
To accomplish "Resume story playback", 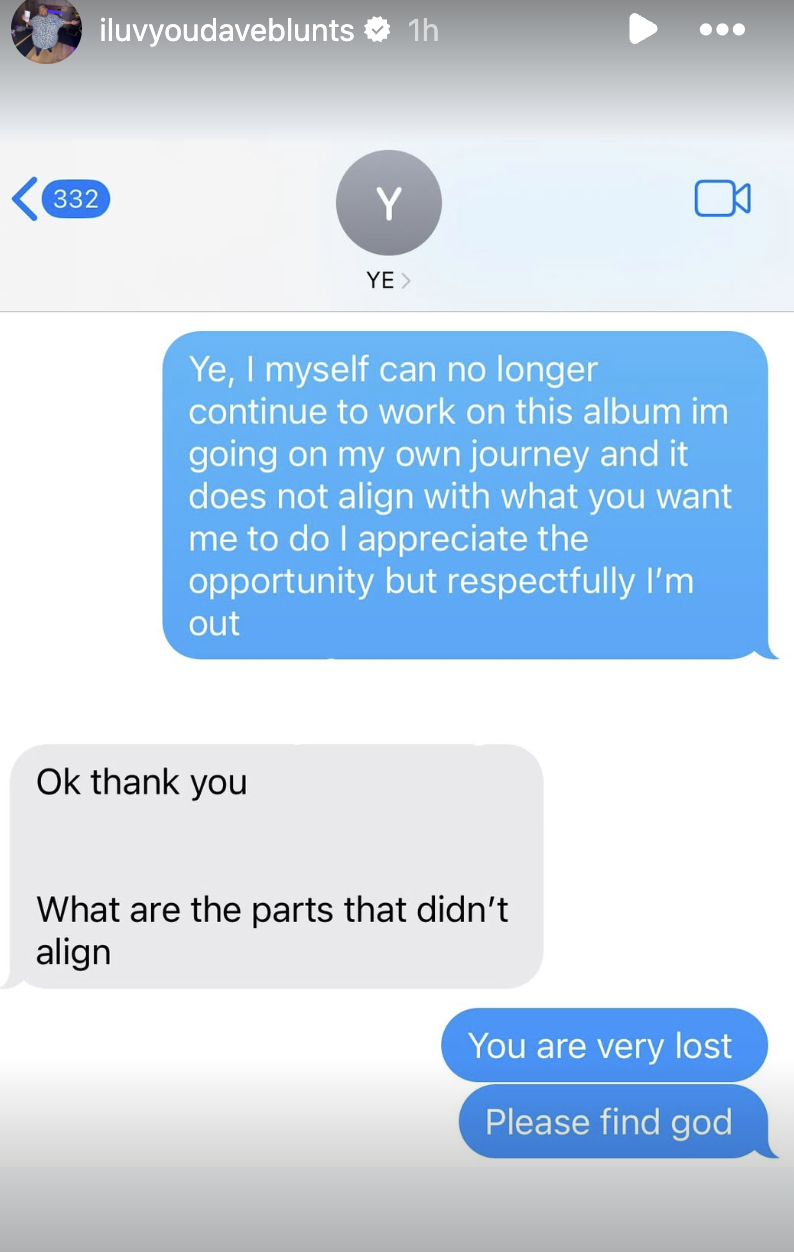I will point(642,30).
